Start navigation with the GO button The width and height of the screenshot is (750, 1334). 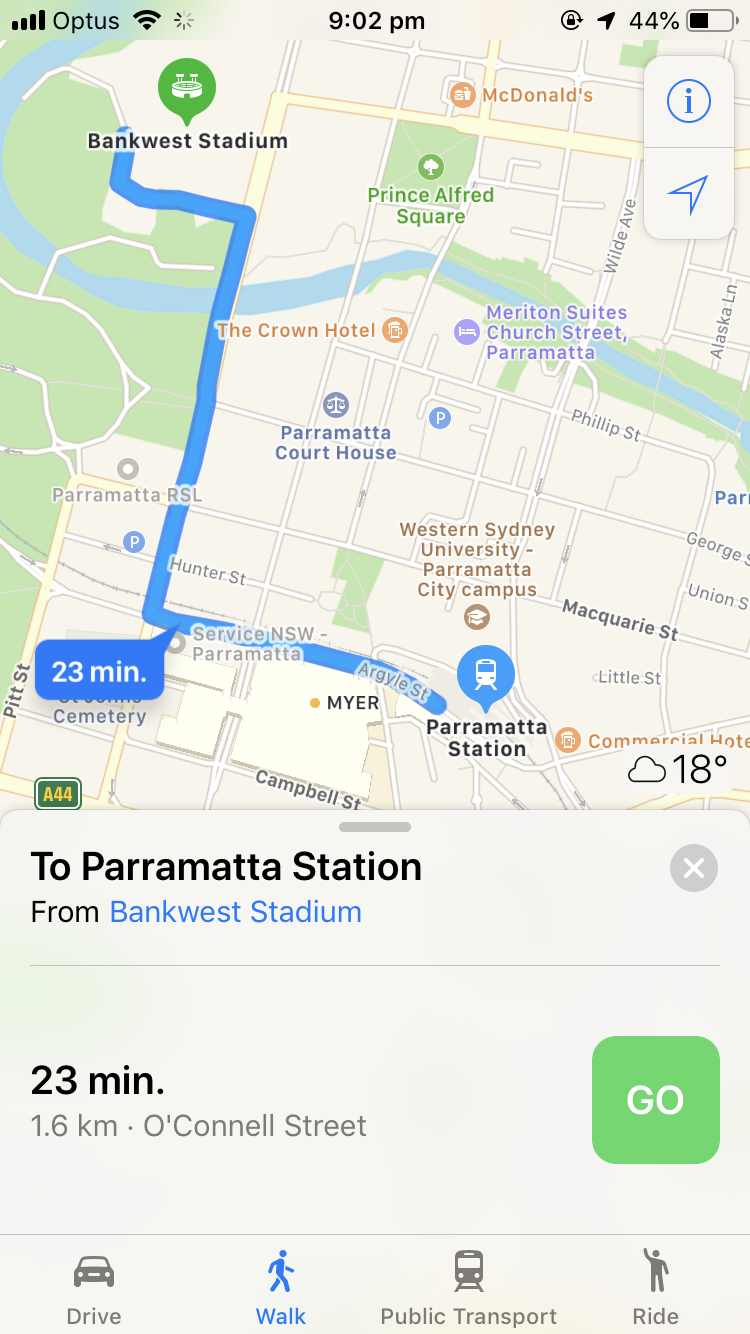656,1100
